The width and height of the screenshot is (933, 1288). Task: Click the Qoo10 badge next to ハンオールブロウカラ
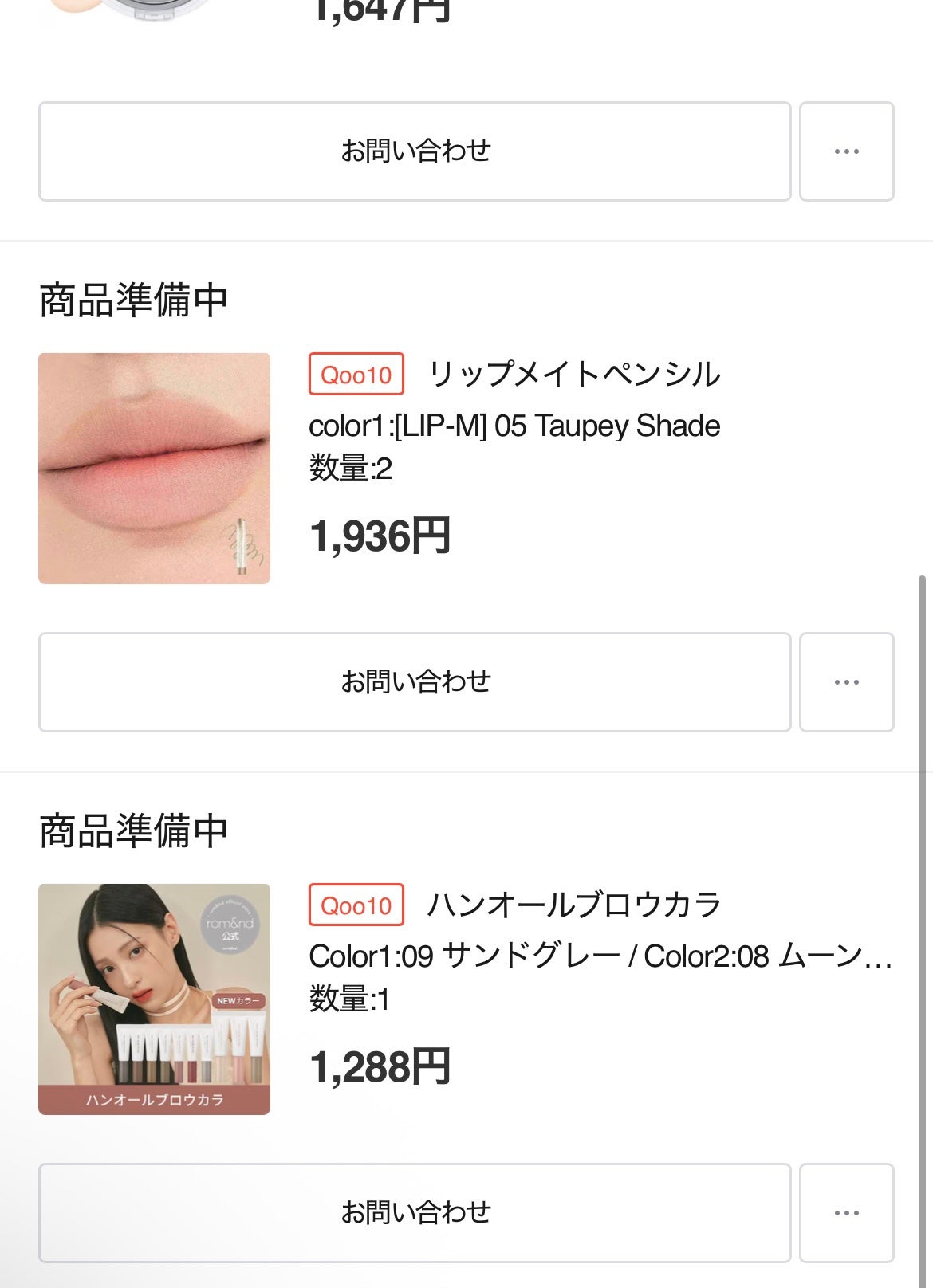[x=355, y=903]
